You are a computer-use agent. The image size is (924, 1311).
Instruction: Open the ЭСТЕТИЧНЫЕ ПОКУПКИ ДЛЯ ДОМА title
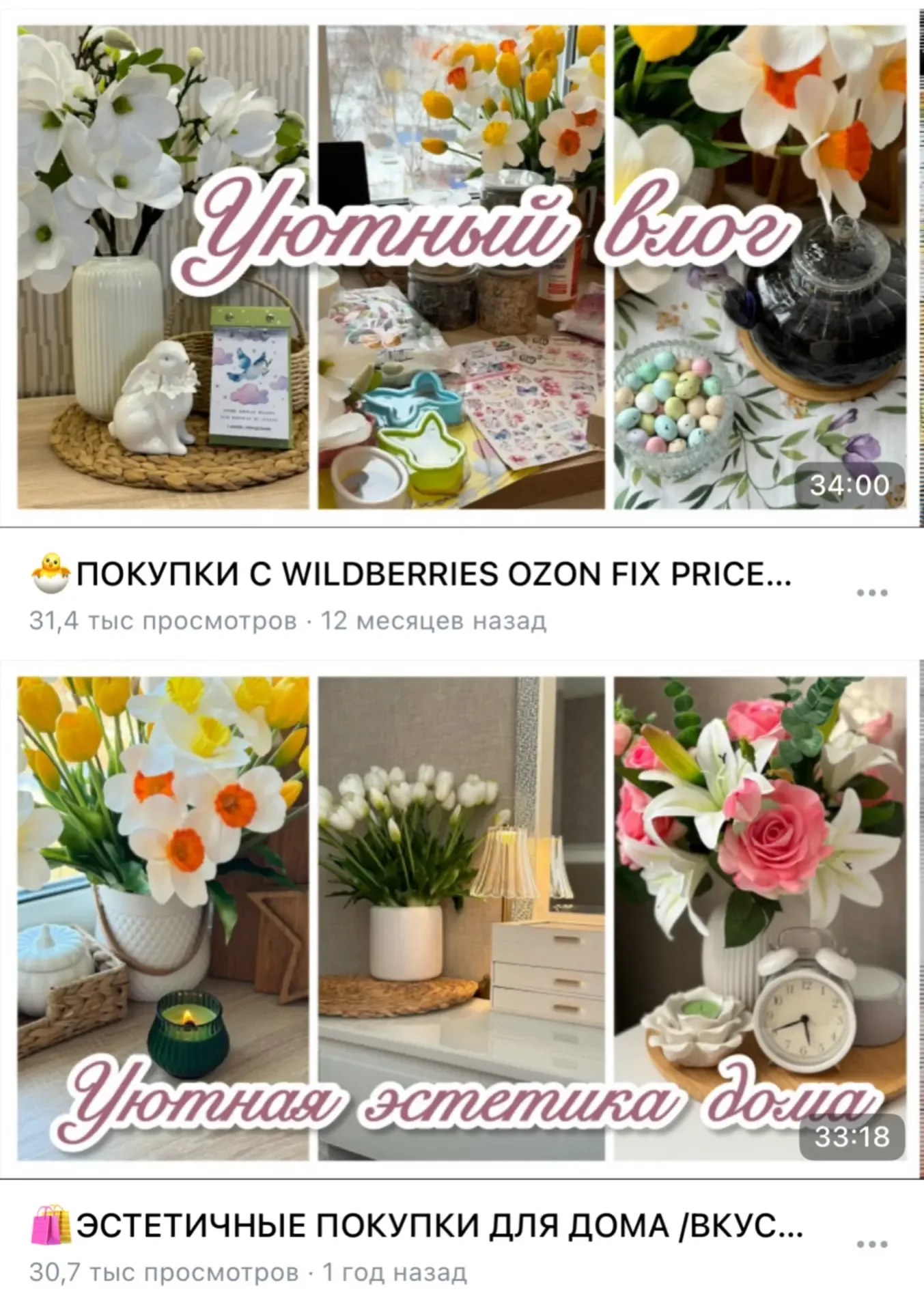pos(438,1226)
